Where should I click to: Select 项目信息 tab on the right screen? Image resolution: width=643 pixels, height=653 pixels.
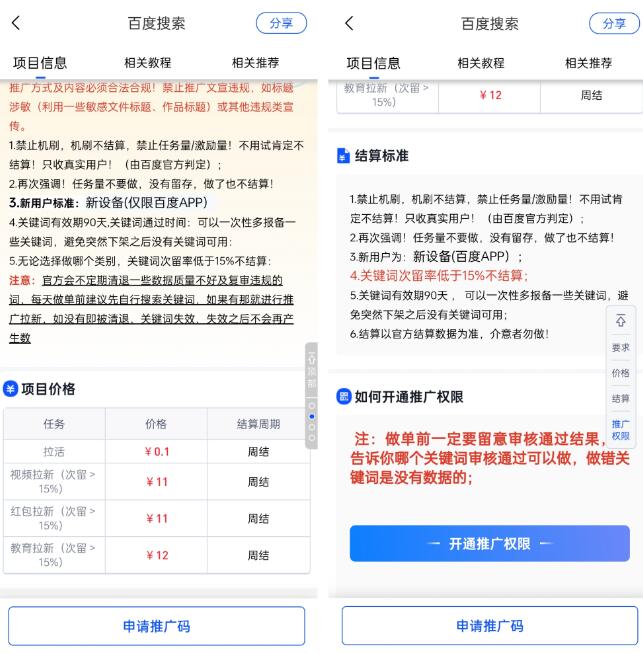373,63
